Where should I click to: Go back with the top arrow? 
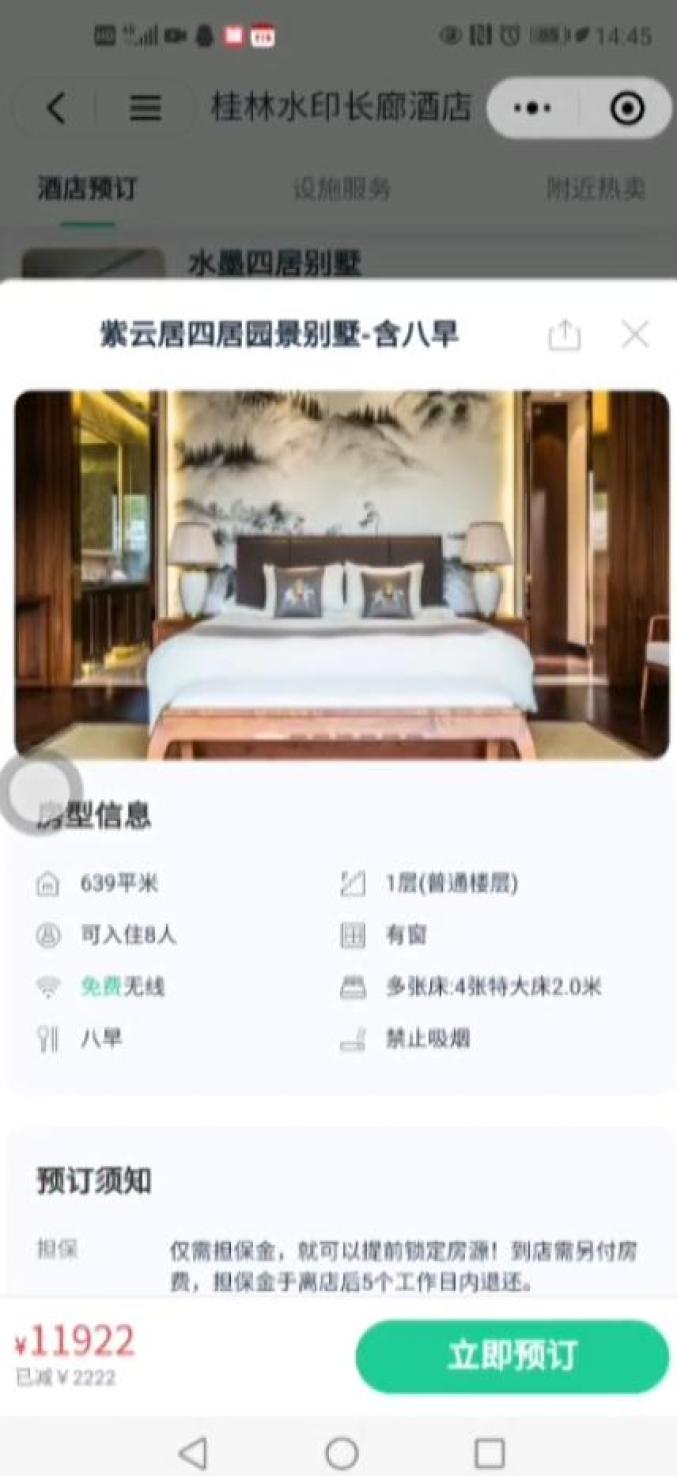pyautogui.click(x=56, y=108)
